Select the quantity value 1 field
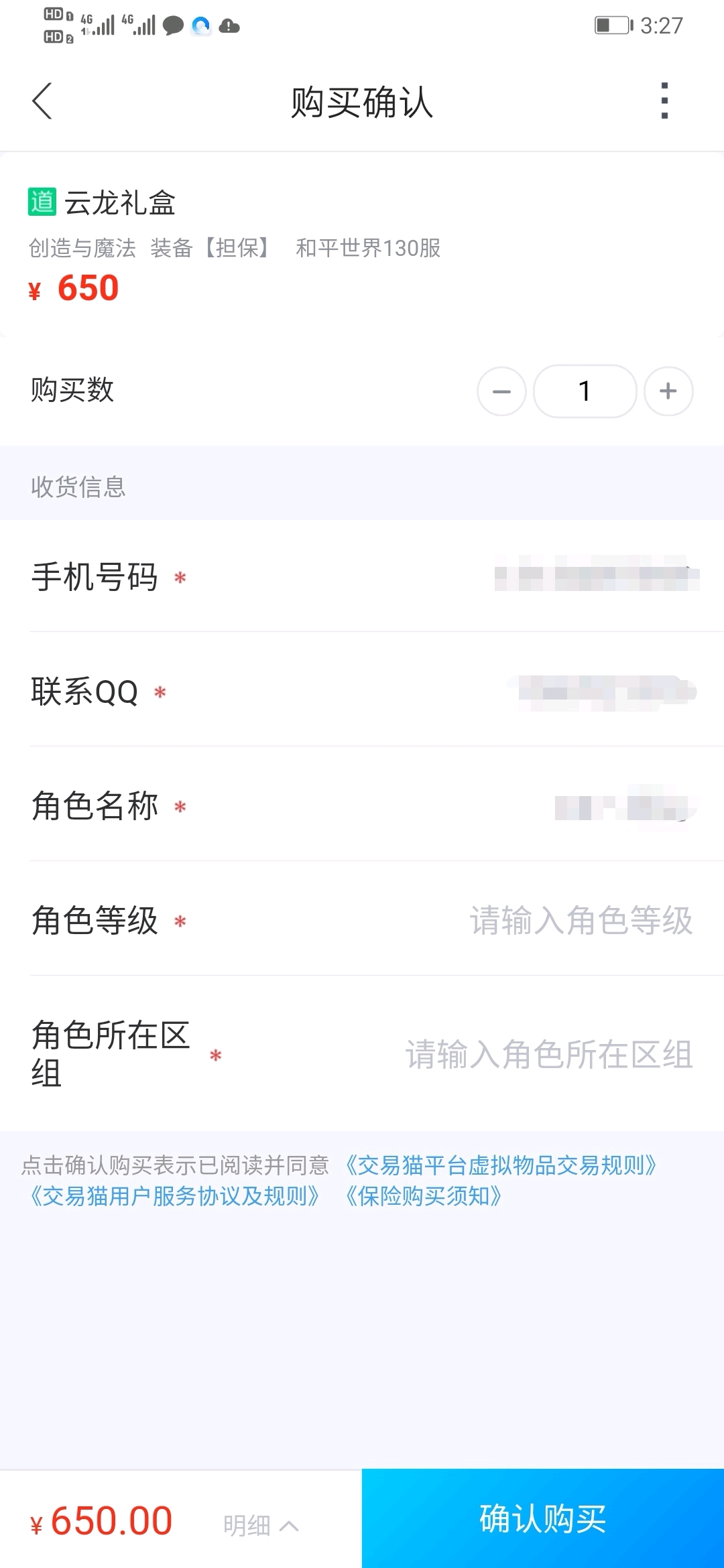 pos(585,391)
